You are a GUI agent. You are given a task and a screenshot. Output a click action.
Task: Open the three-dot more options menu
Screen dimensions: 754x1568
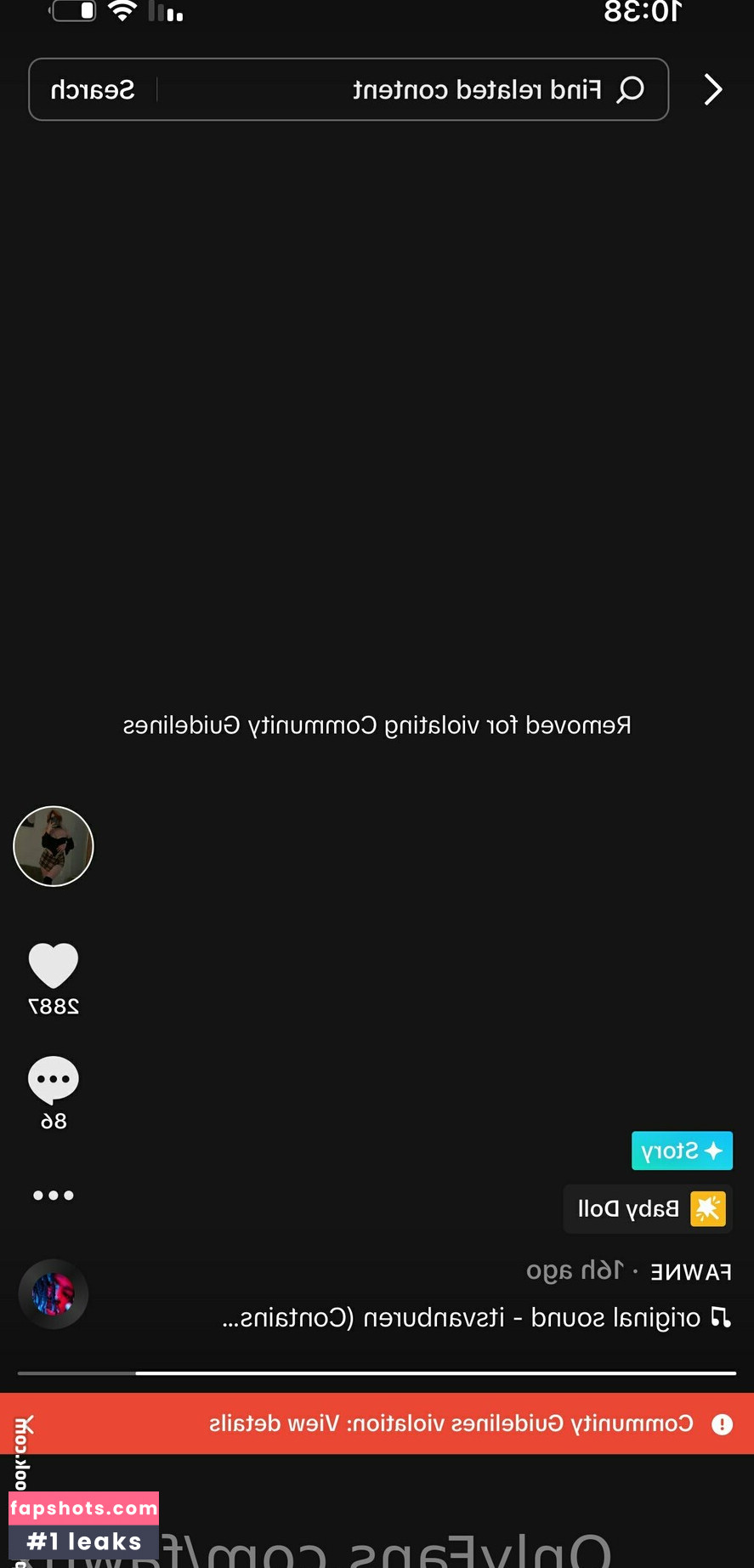[x=54, y=1195]
